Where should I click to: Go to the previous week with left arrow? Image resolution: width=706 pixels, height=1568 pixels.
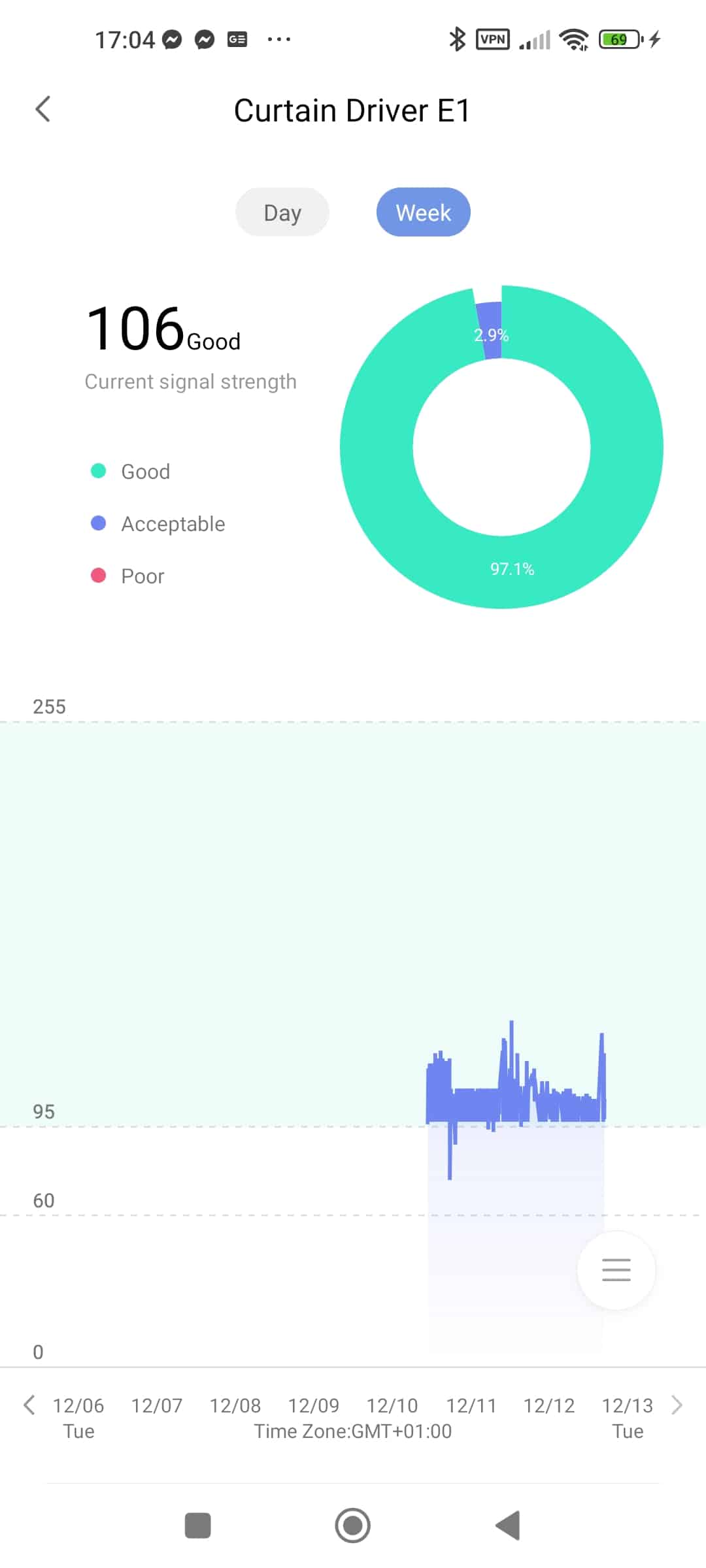[29, 1405]
